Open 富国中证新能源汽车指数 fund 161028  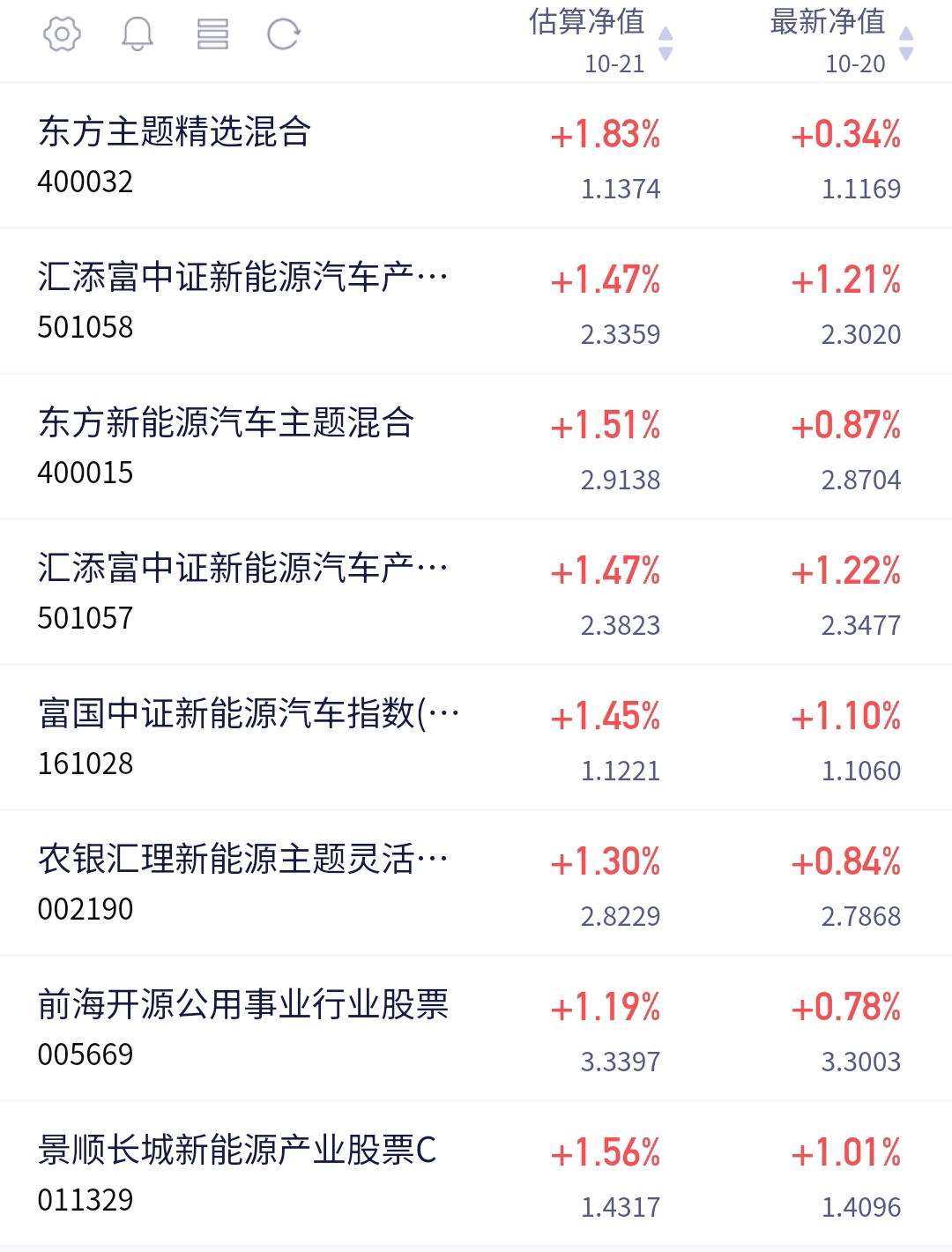tap(476, 739)
